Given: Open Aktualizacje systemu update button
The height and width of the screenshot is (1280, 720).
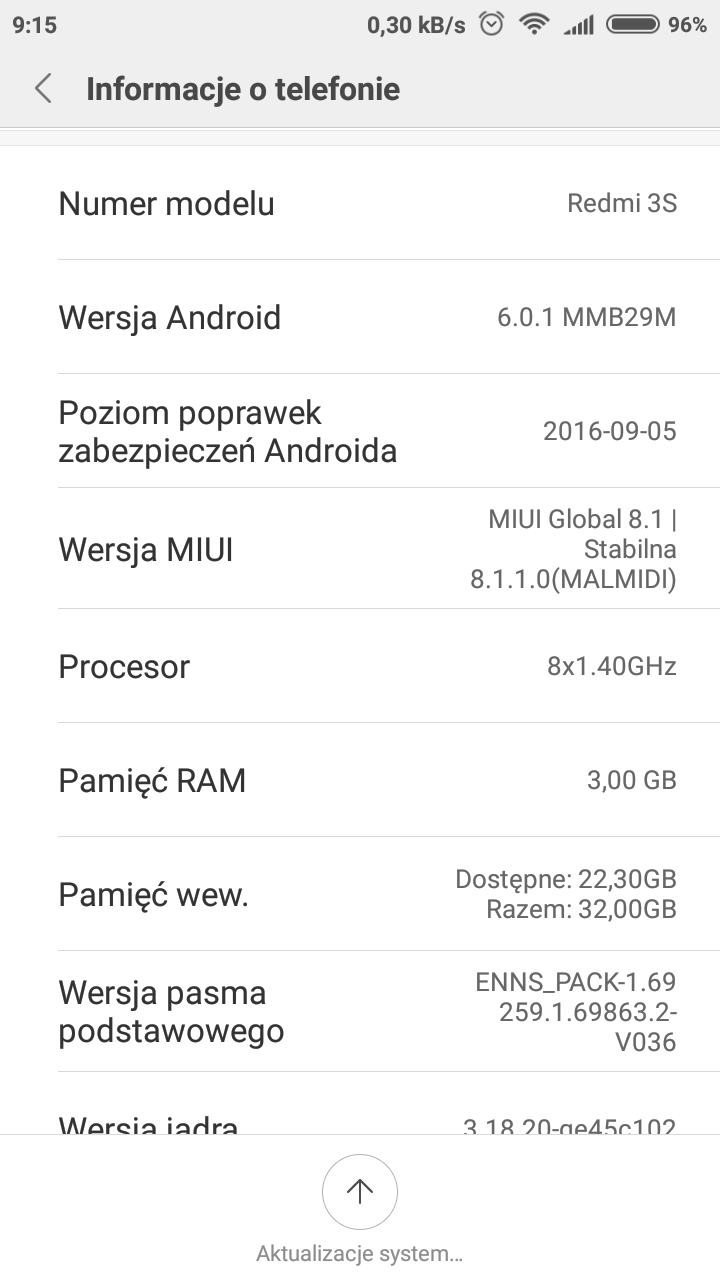Looking at the screenshot, I should pos(360,1191).
